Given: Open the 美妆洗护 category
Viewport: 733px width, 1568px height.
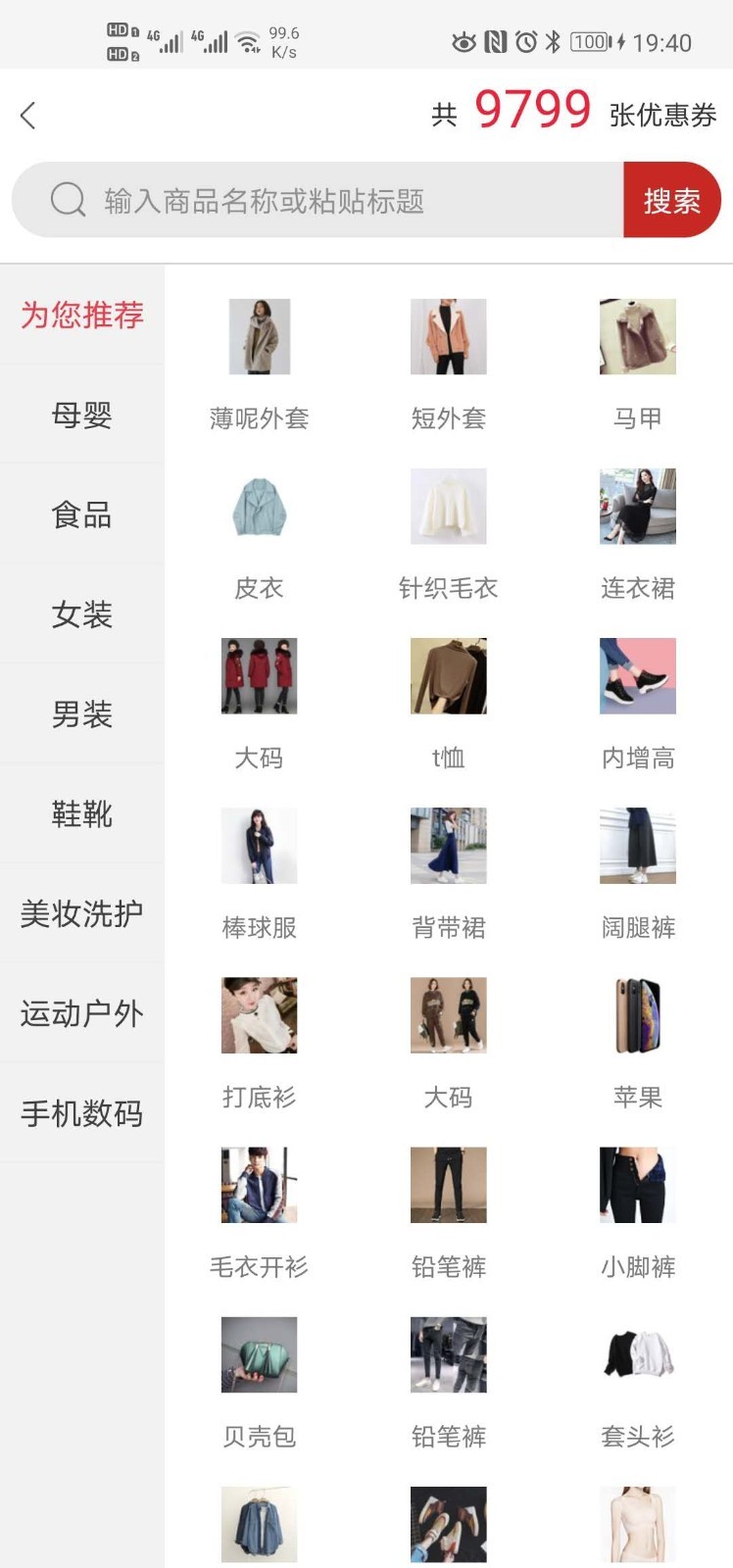Looking at the screenshot, I should tap(82, 913).
